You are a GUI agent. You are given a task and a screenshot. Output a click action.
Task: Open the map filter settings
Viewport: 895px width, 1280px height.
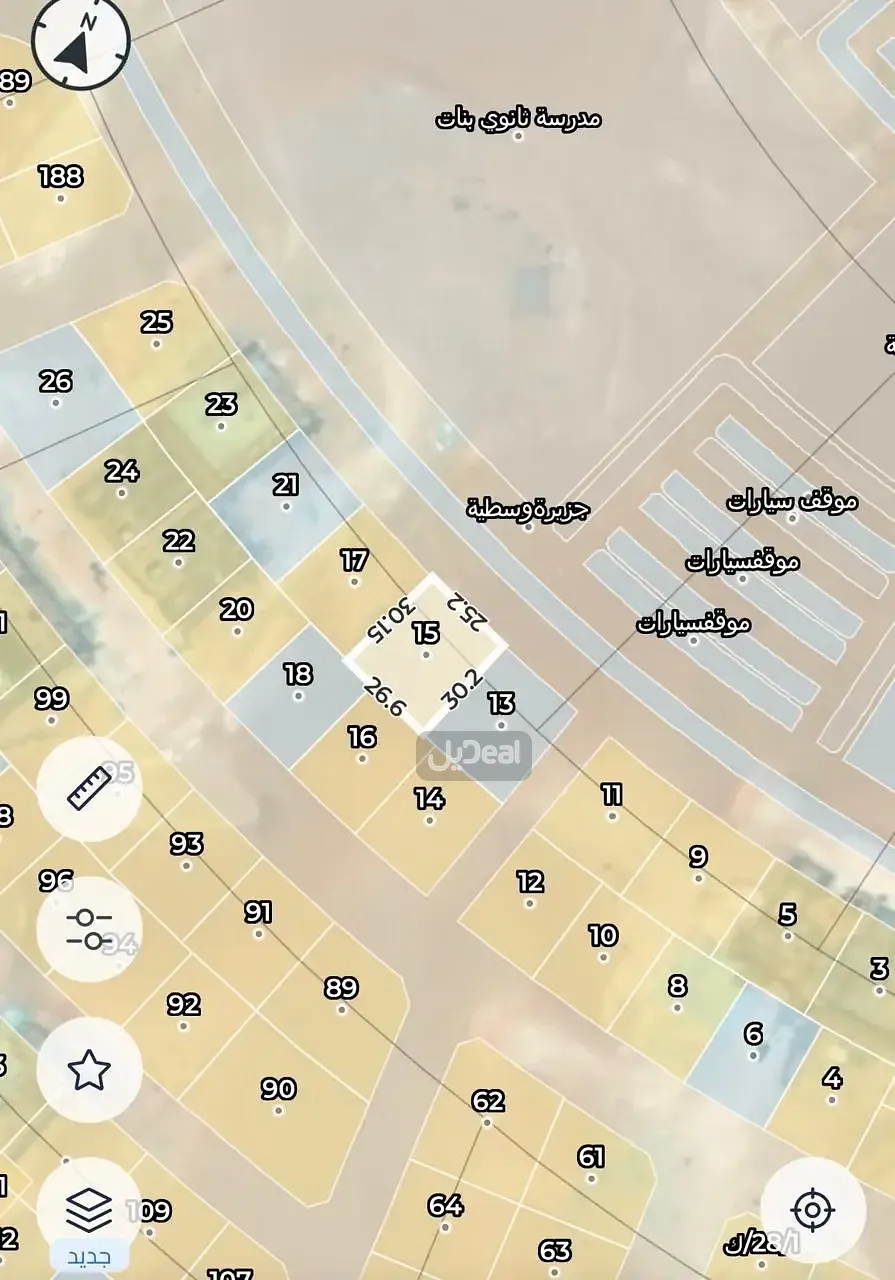[x=89, y=929]
